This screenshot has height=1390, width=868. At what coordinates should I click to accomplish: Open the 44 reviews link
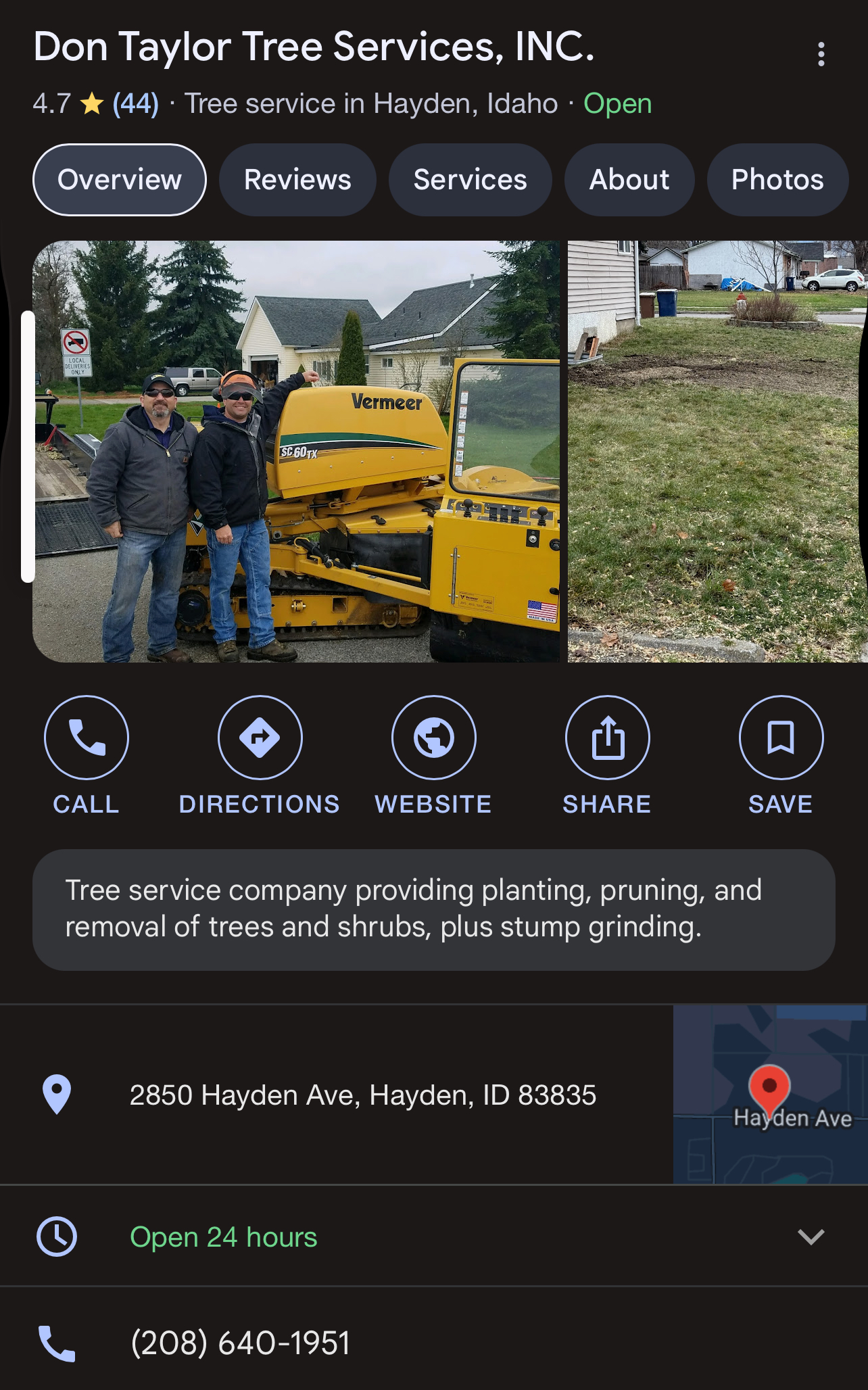[136, 104]
